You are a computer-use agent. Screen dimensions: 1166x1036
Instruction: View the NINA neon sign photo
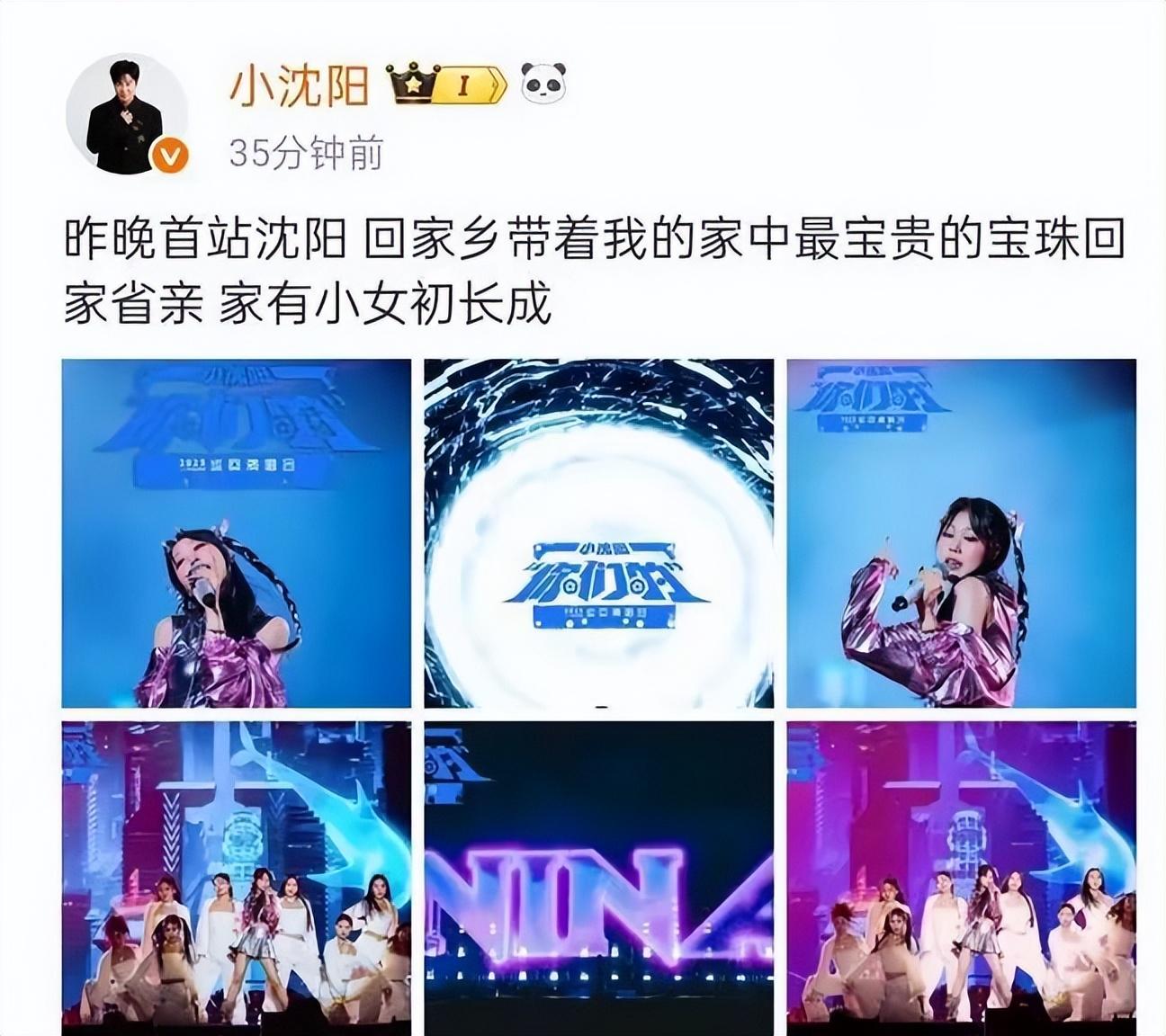[x=598, y=877]
